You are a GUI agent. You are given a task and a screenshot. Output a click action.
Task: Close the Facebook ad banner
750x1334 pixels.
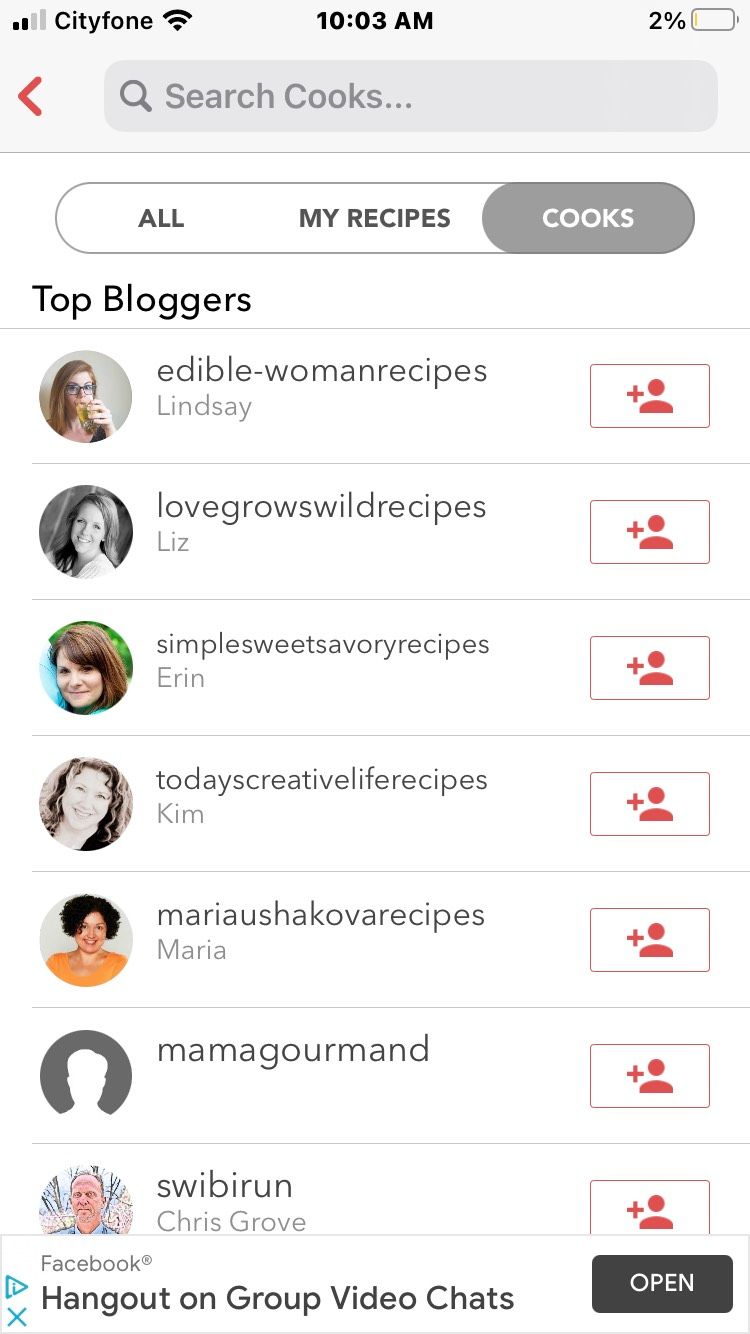17,1317
